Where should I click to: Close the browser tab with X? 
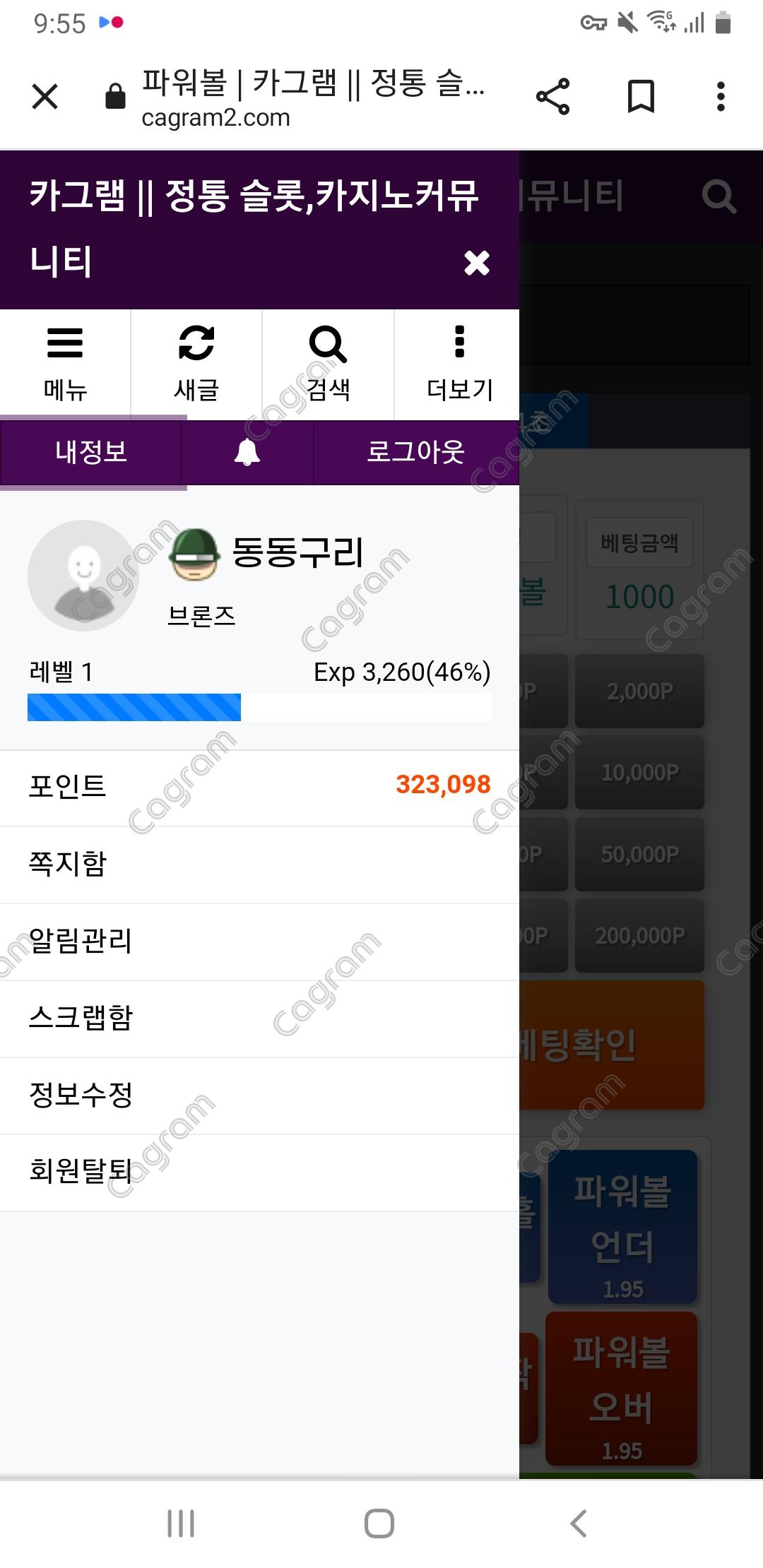coord(45,96)
